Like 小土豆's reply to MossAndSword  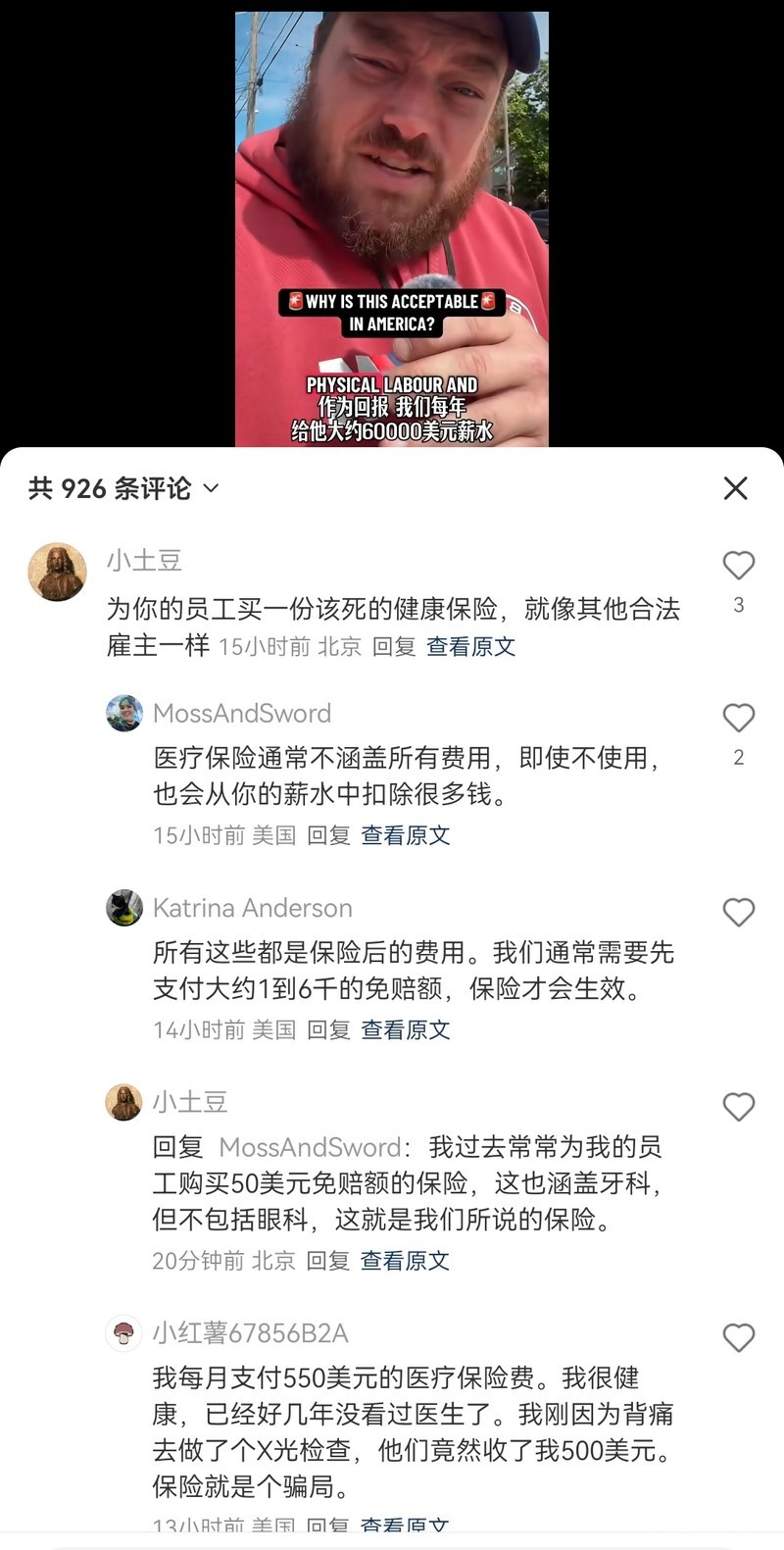point(738,1107)
